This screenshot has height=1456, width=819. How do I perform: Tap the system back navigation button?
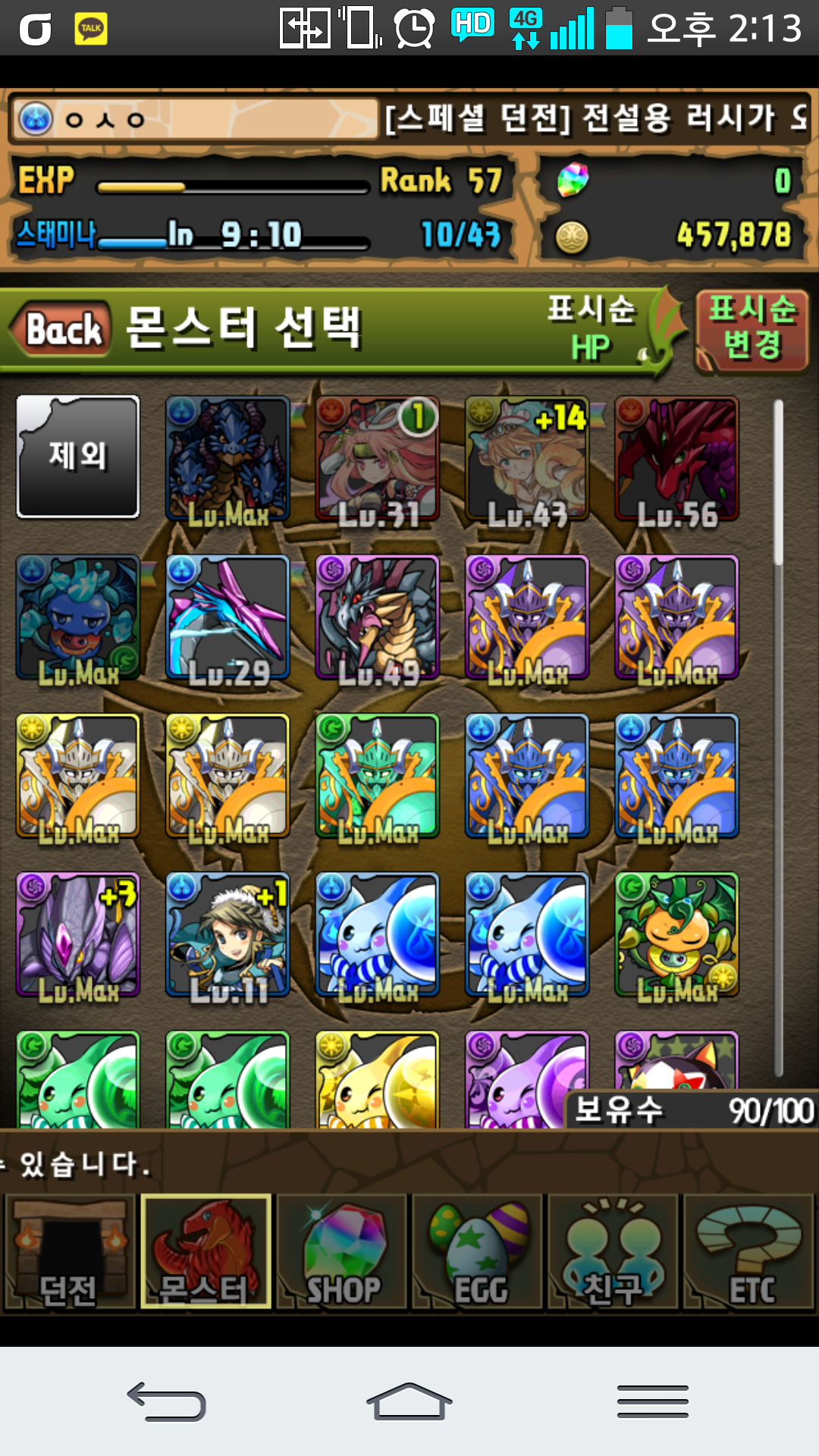pyautogui.click(x=167, y=1401)
